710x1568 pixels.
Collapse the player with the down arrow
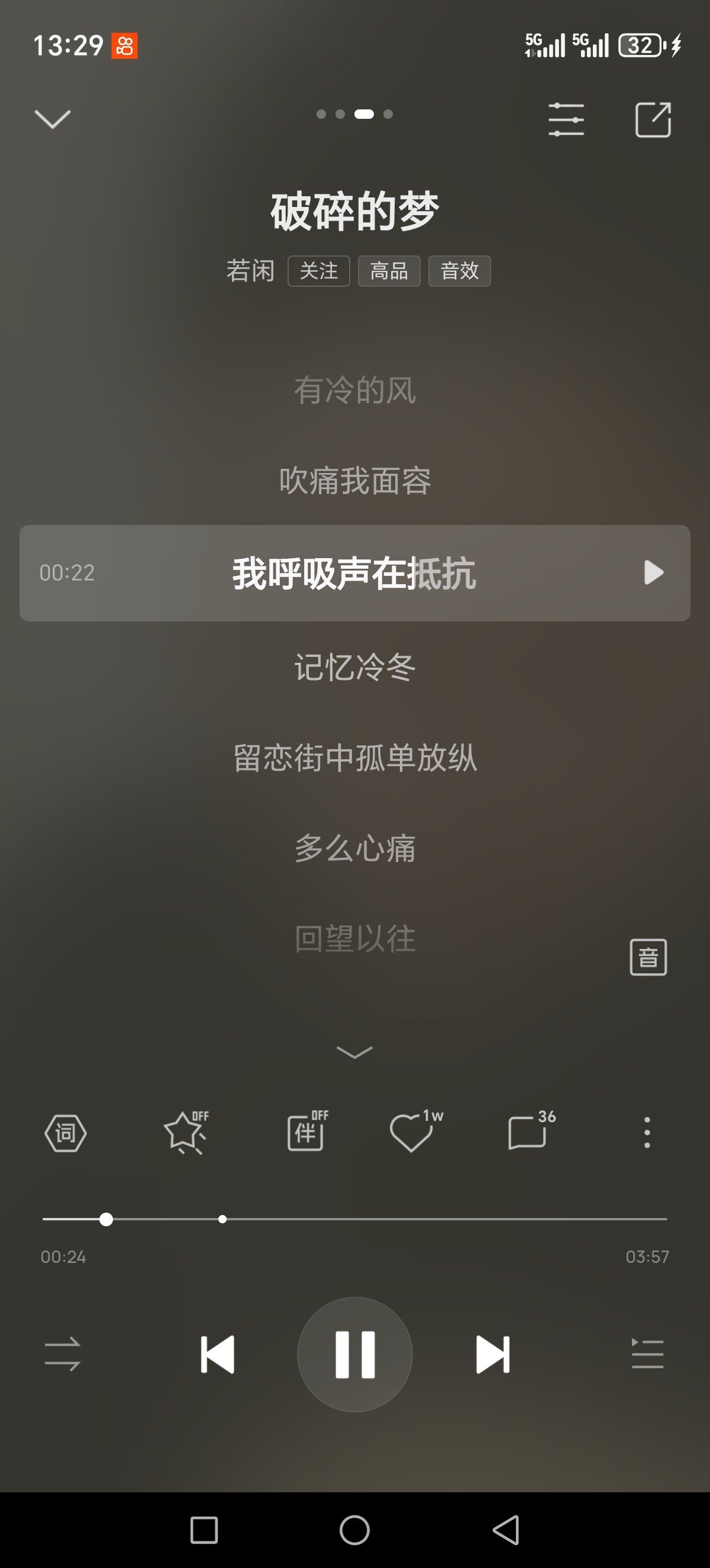53,119
